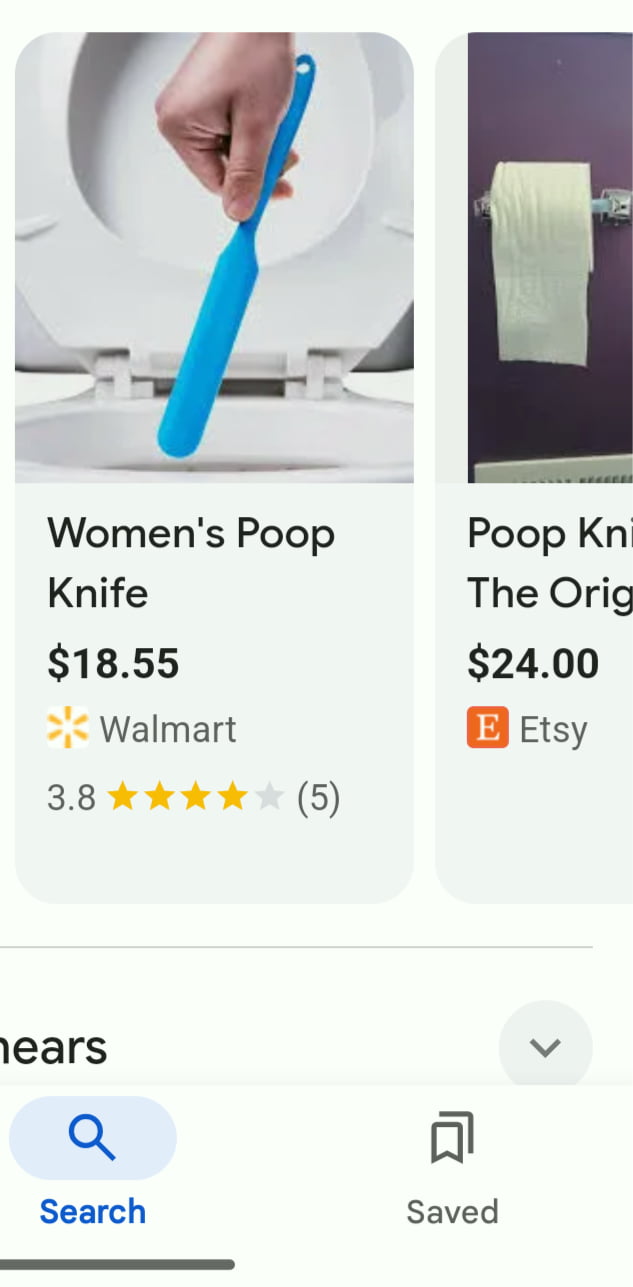
Task: Go to the Saved tab
Action: (x=452, y=1165)
